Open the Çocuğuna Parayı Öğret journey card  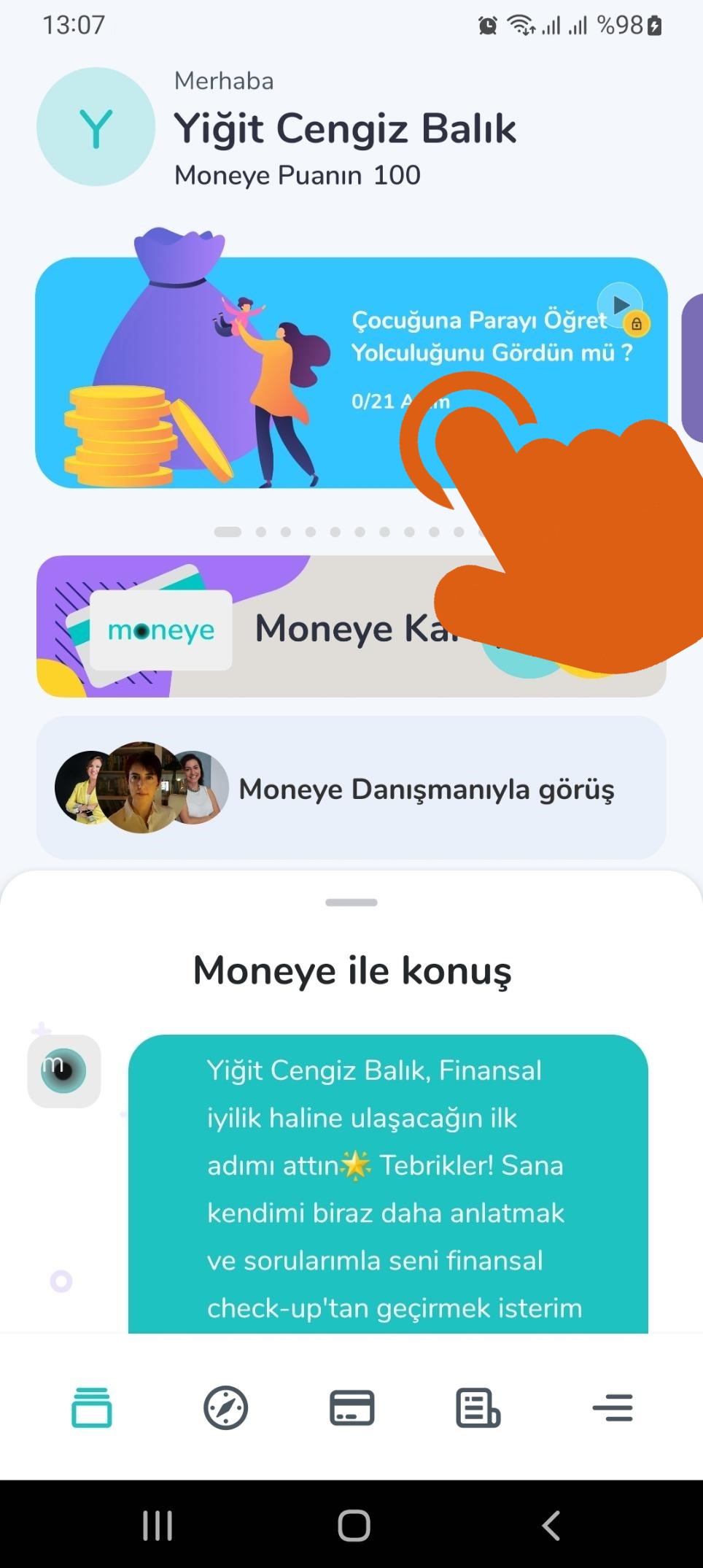351,372
